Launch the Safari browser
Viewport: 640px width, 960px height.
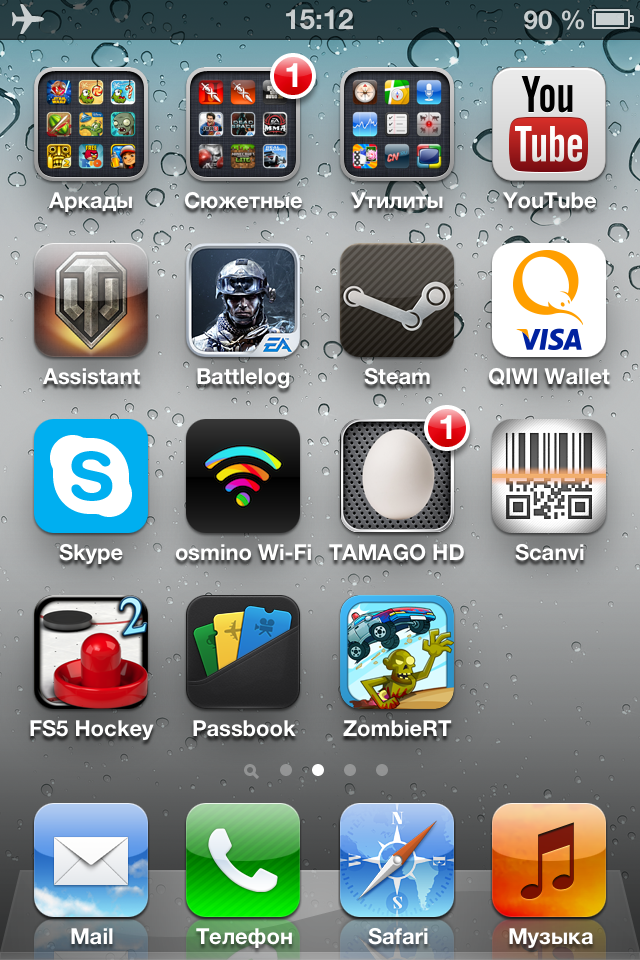pyautogui.click(x=397, y=860)
